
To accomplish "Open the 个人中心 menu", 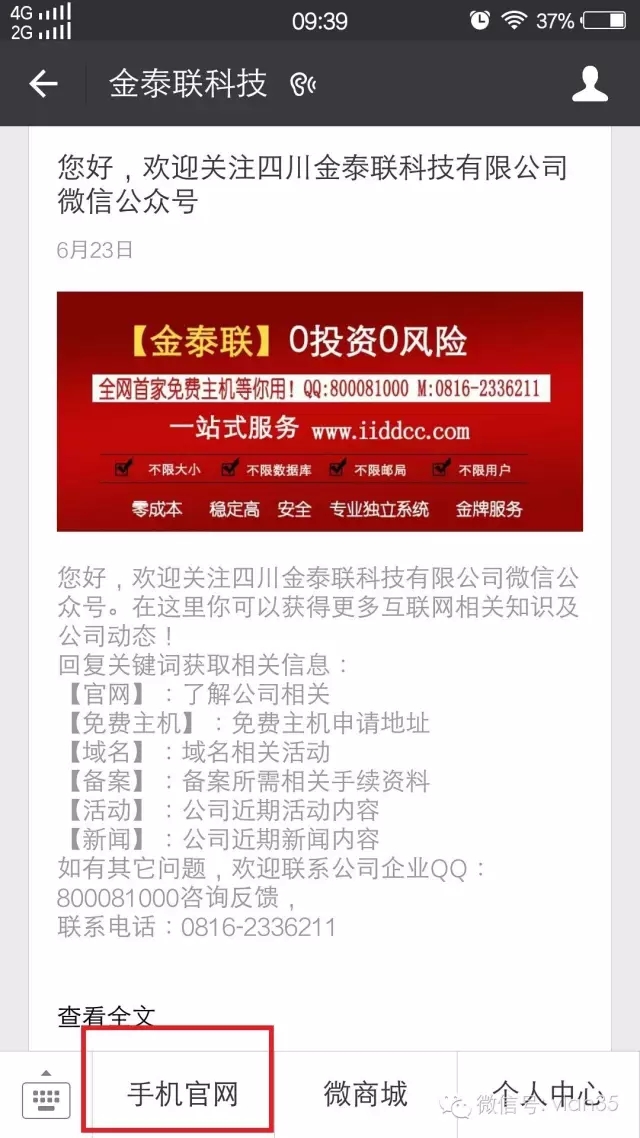I will point(548,1094).
